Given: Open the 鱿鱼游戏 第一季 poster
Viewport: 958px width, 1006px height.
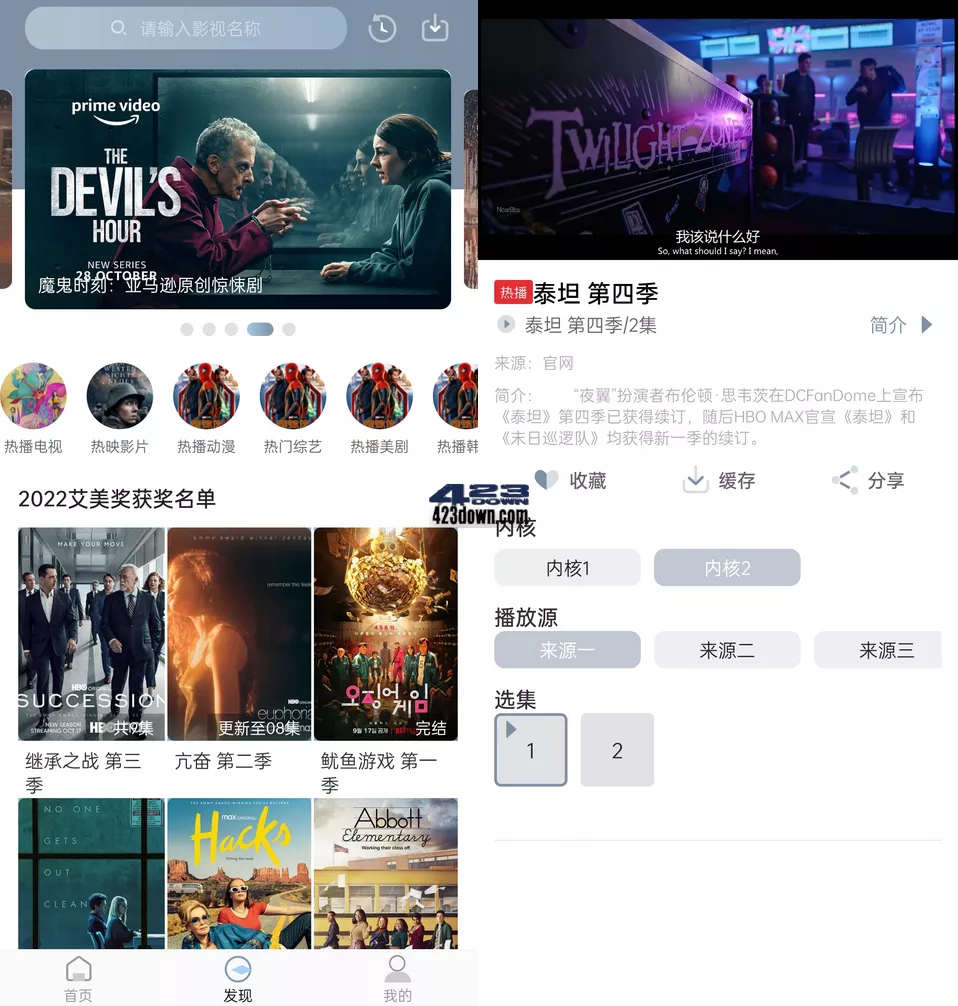Looking at the screenshot, I should point(386,633).
